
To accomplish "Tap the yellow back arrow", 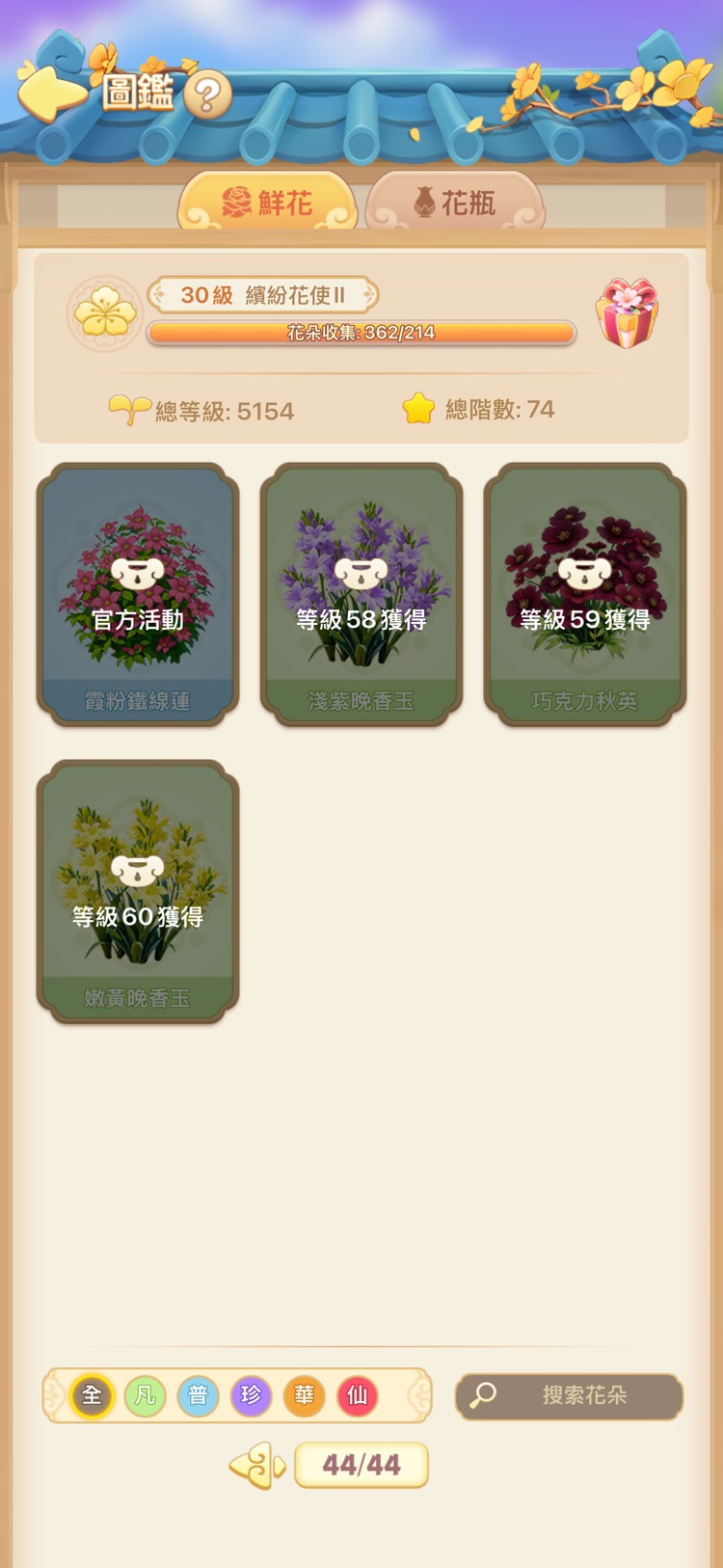I will pos(50,94).
